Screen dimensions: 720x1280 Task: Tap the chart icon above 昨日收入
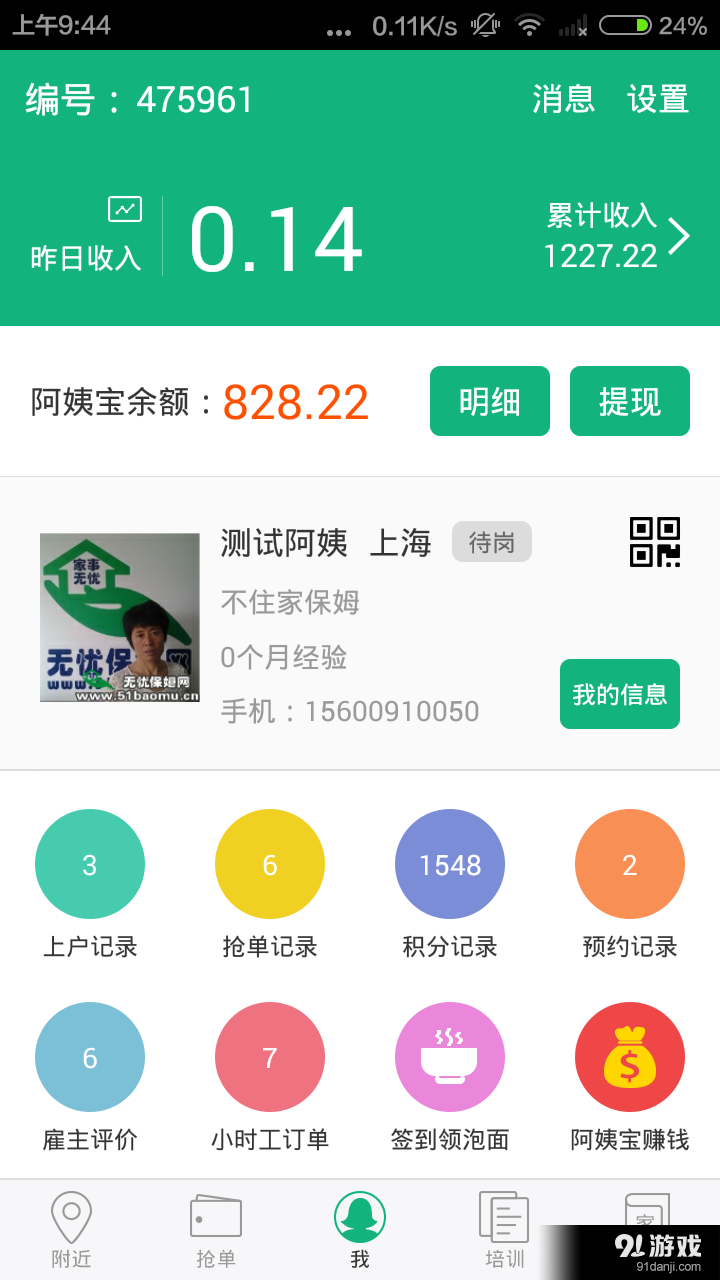tap(124, 208)
